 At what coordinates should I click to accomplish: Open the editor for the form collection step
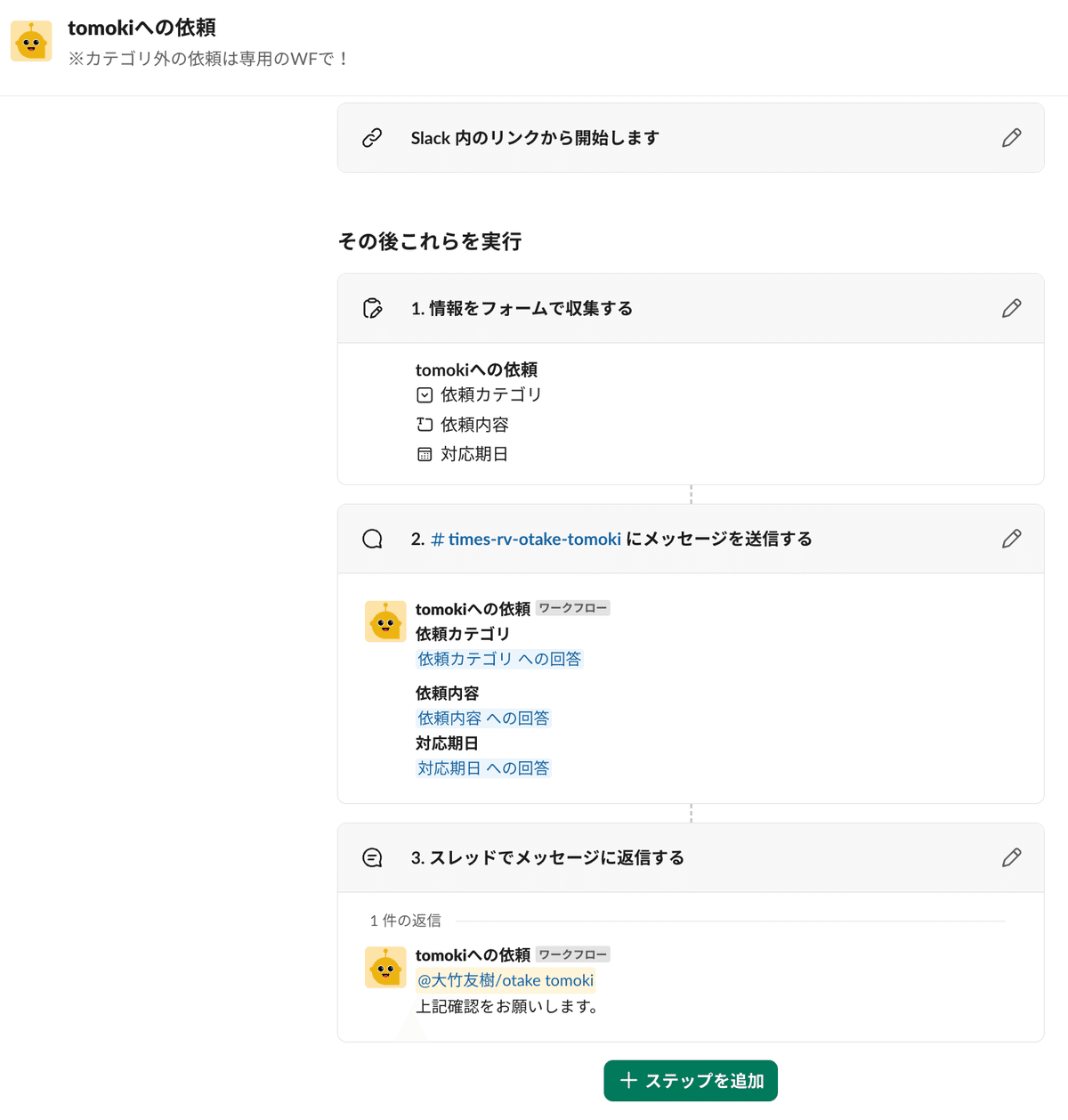click(x=1011, y=308)
